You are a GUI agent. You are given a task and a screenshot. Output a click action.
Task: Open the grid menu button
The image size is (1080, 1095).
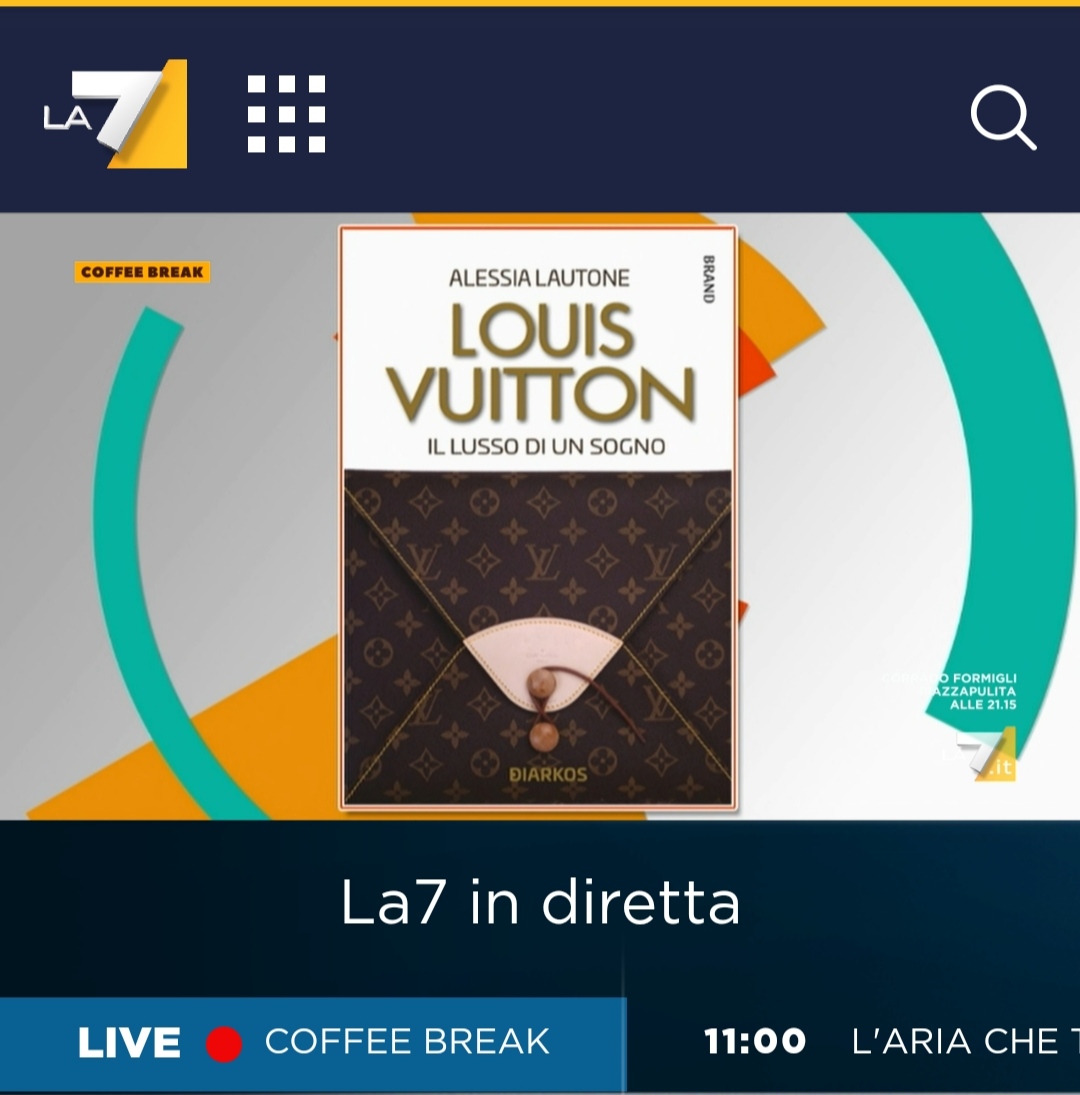[286, 114]
